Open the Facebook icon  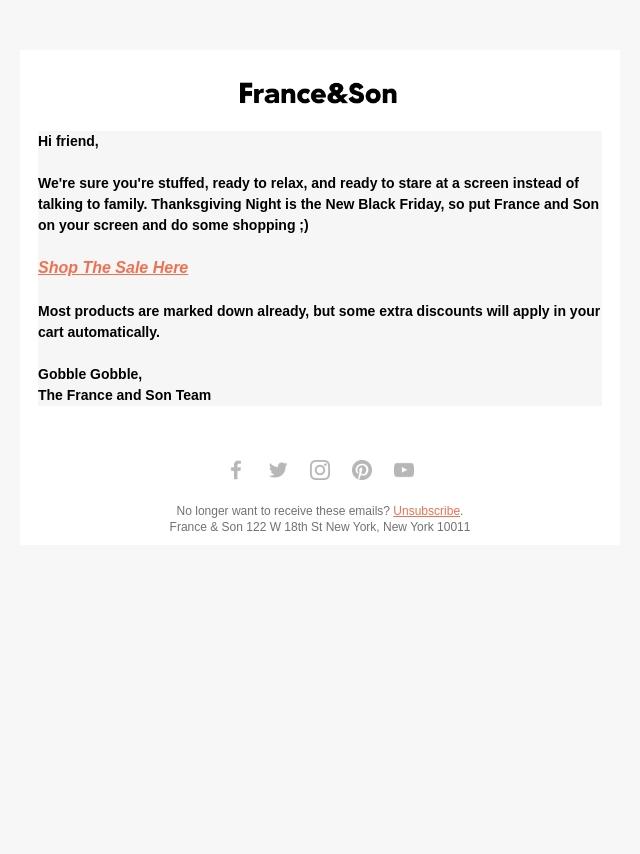pos(236,470)
